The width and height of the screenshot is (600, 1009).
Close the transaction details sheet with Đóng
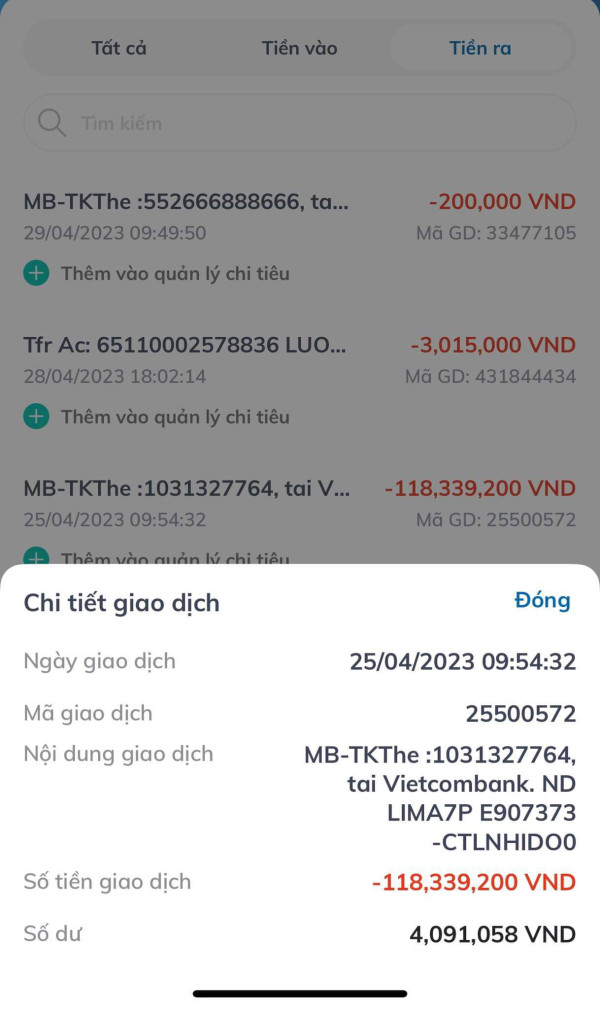[542, 601]
